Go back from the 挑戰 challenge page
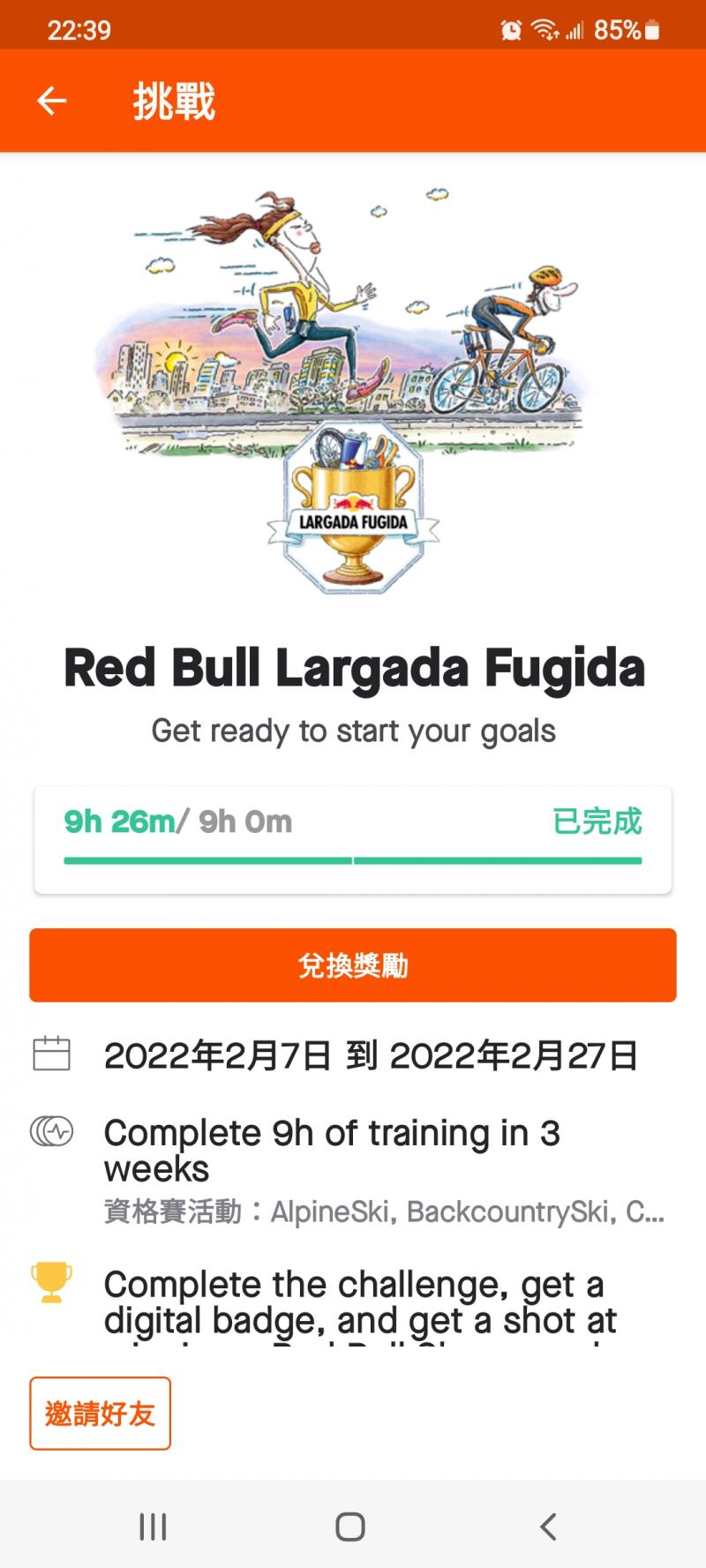This screenshot has height=1568, width=706. pos(52,101)
